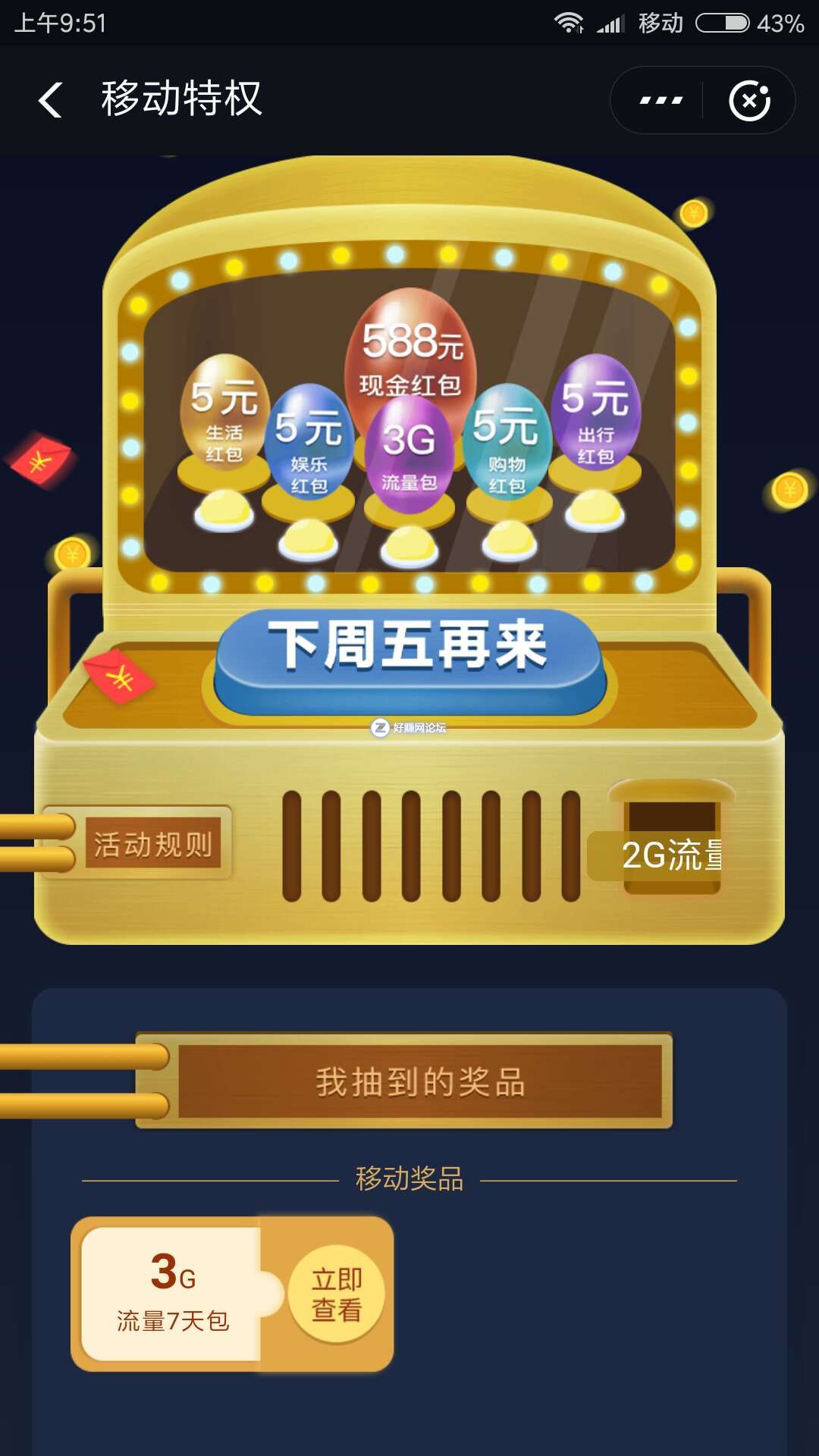Tap 立即查看 on 3G流量7天包 prize
This screenshot has height=1456, width=819.
click(337, 1294)
